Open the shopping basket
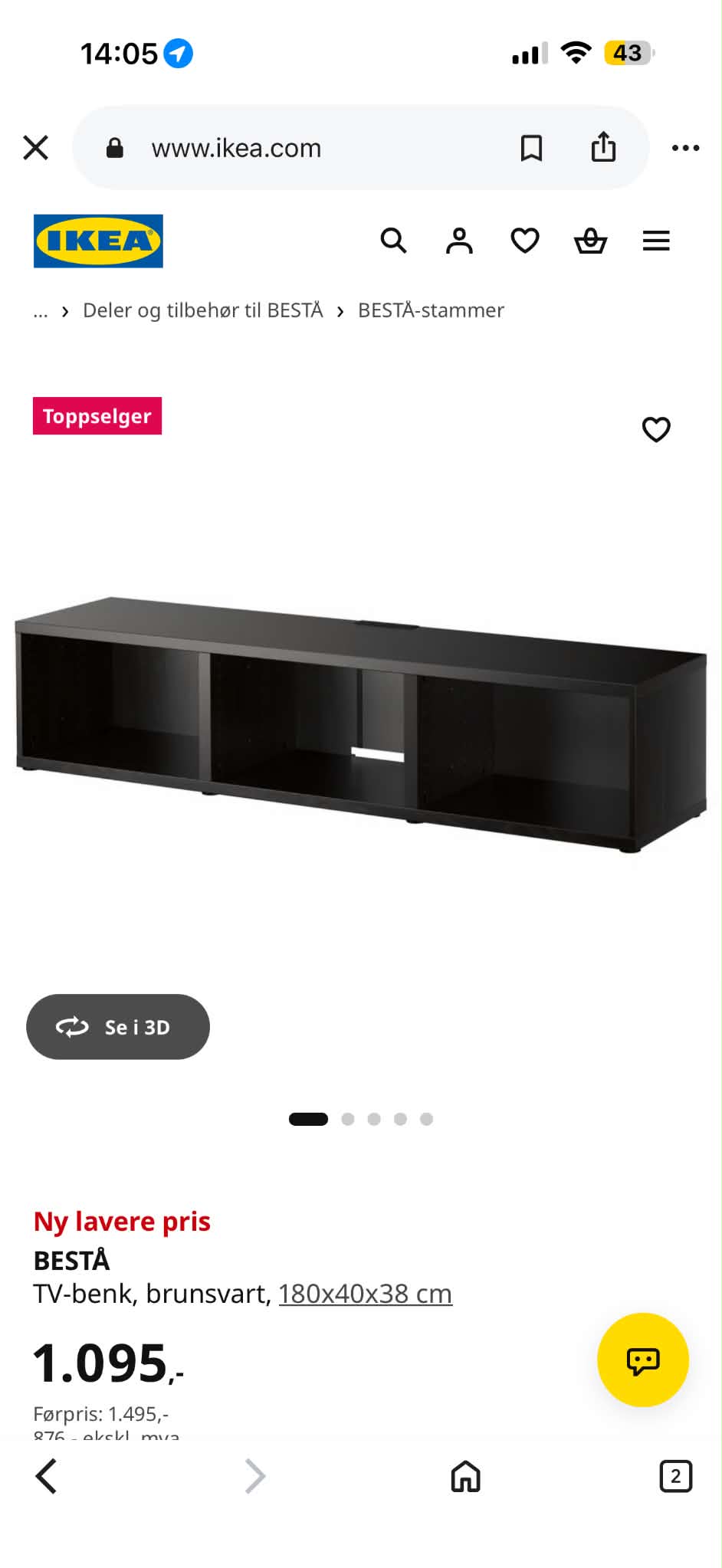This screenshot has height=1568, width=722. pyautogui.click(x=590, y=241)
